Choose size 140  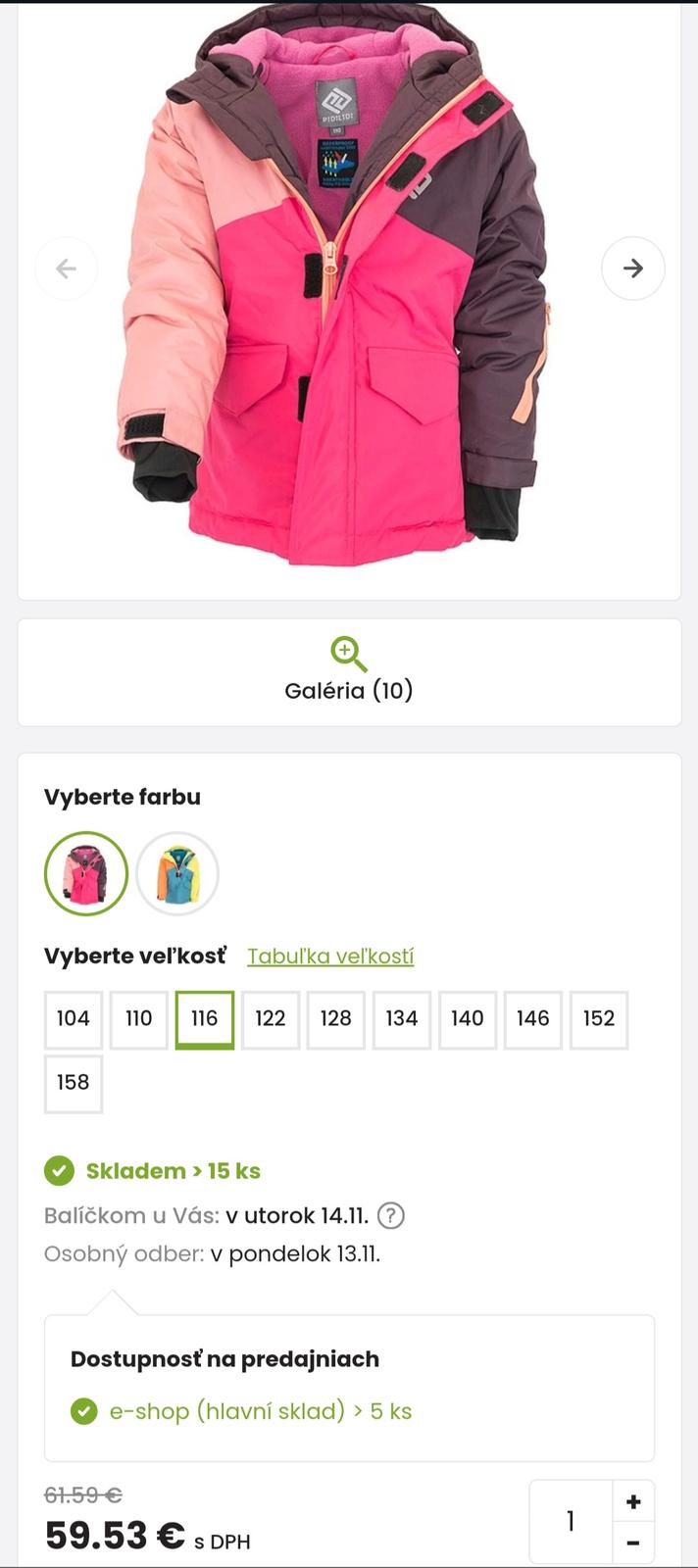(468, 1019)
